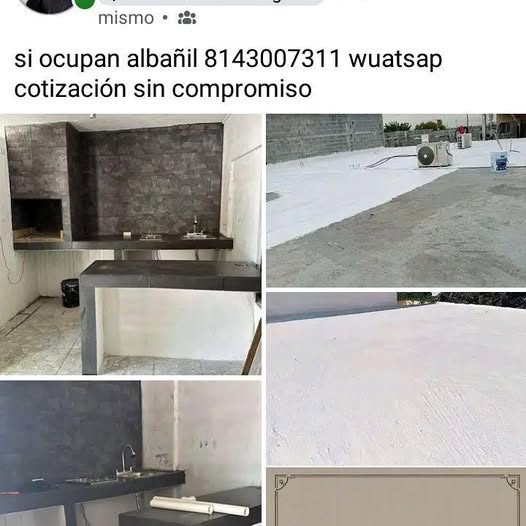
Task: Open the beige framed wall photo
Action: tap(396, 498)
